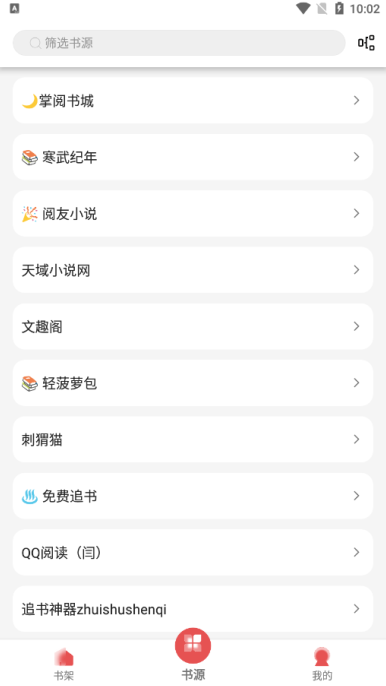Open 天域小说网
The height and width of the screenshot is (686, 386).
pyautogui.click(x=193, y=270)
